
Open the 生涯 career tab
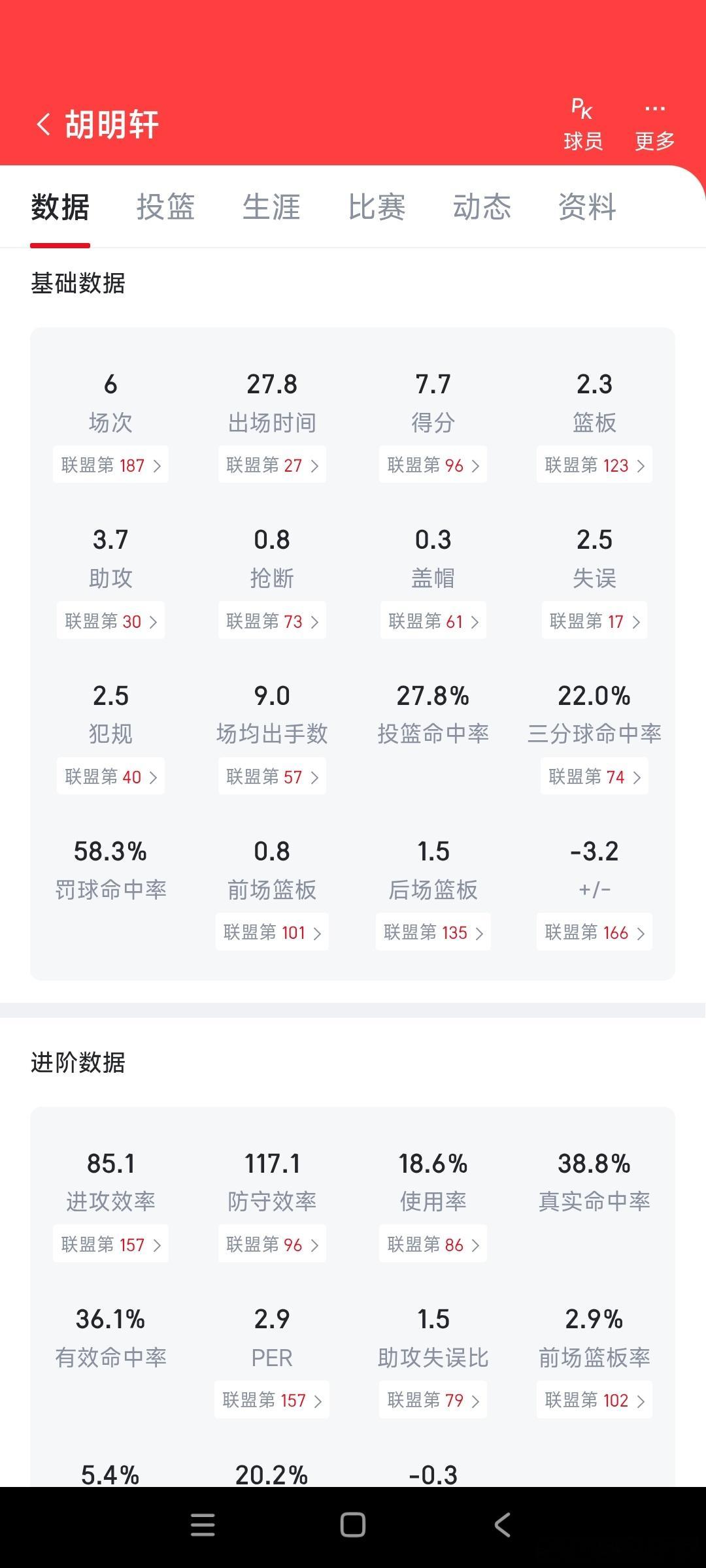(271, 206)
